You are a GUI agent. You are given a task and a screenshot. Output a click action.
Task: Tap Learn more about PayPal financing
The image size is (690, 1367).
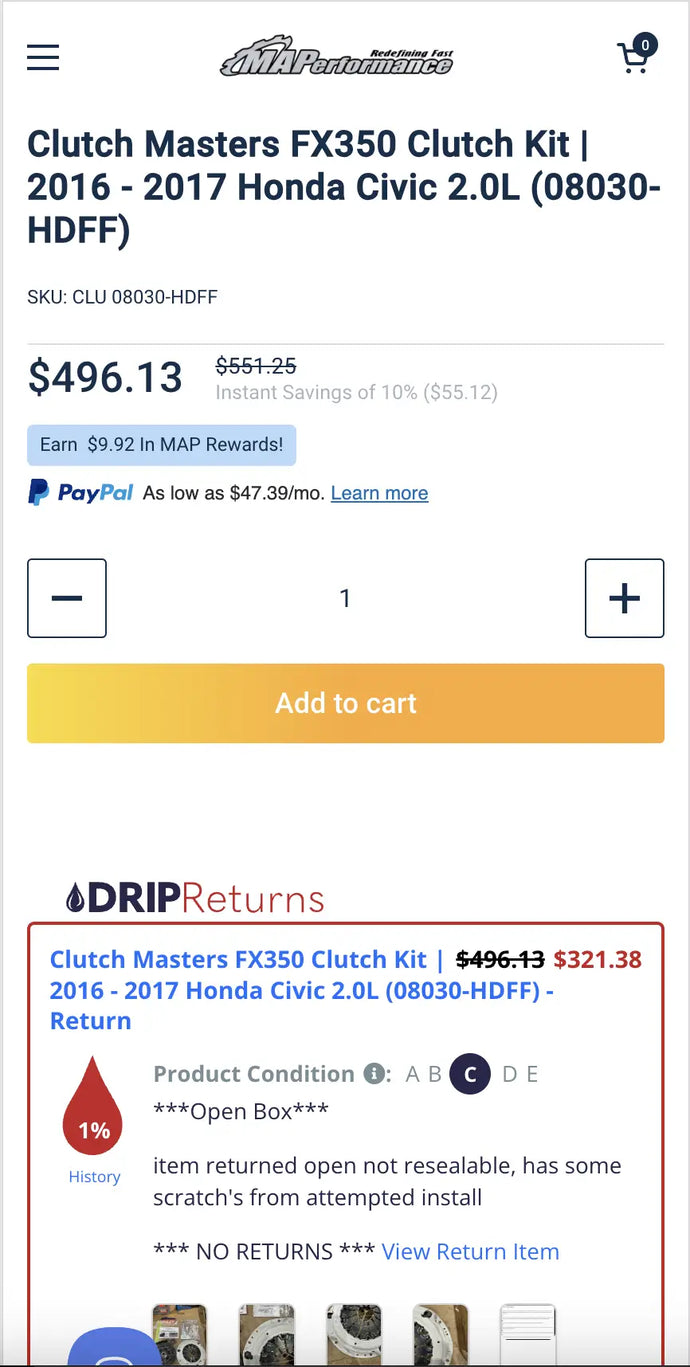(379, 493)
